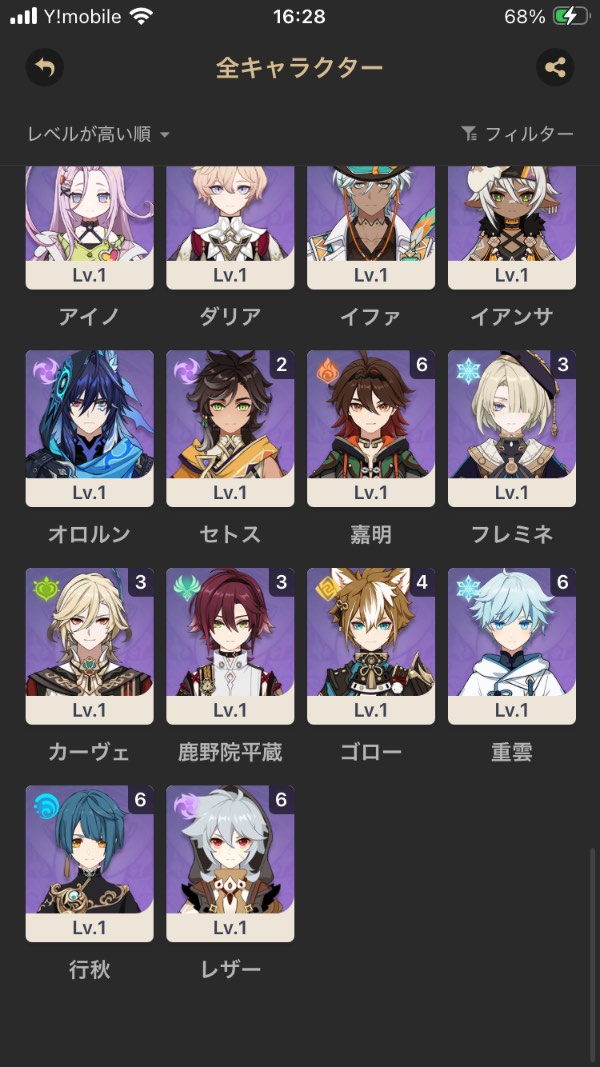Open the レベルが高い順 sort dropdown
Image resolution: width=600 pixels, height=1067 pixels.
click(99, 134)
